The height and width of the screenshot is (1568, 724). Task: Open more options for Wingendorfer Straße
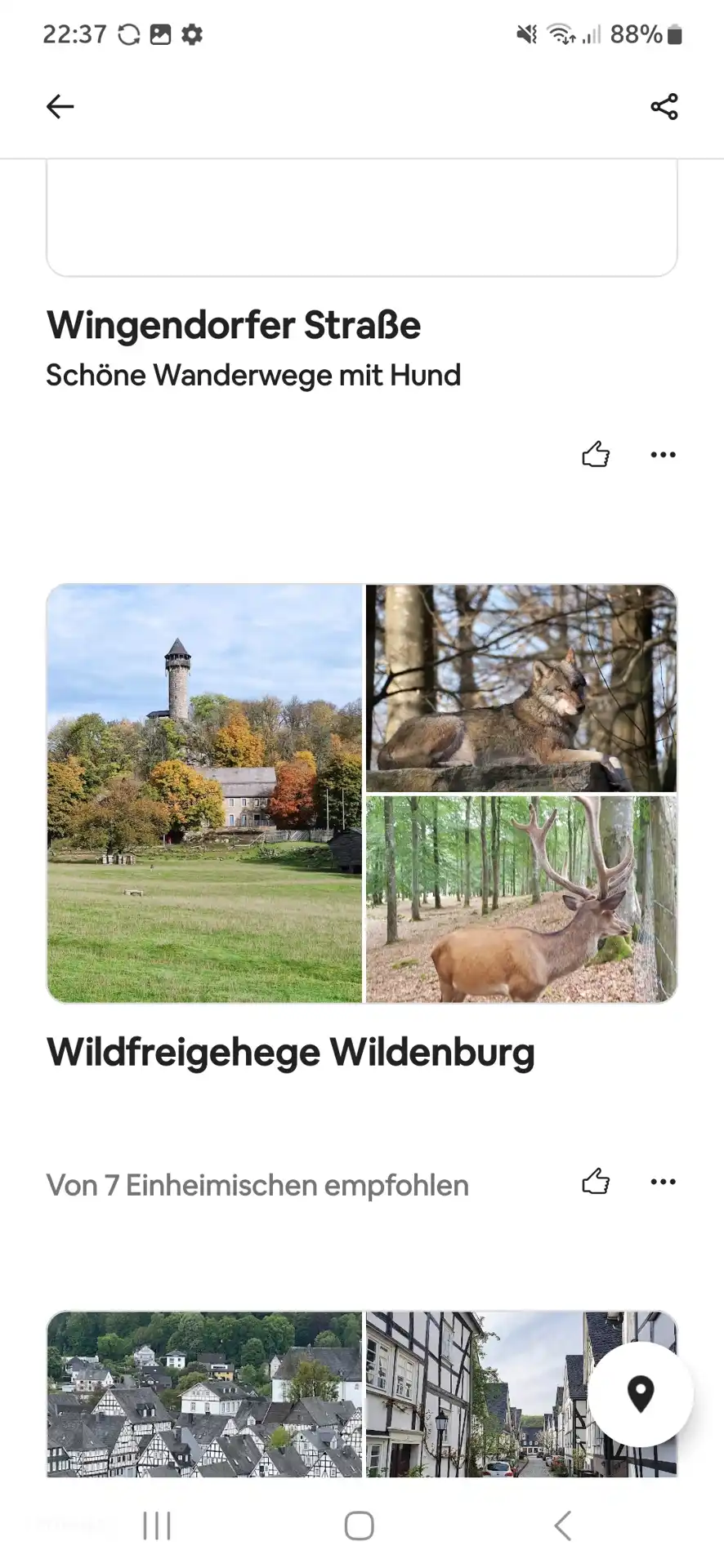[663, 454]
